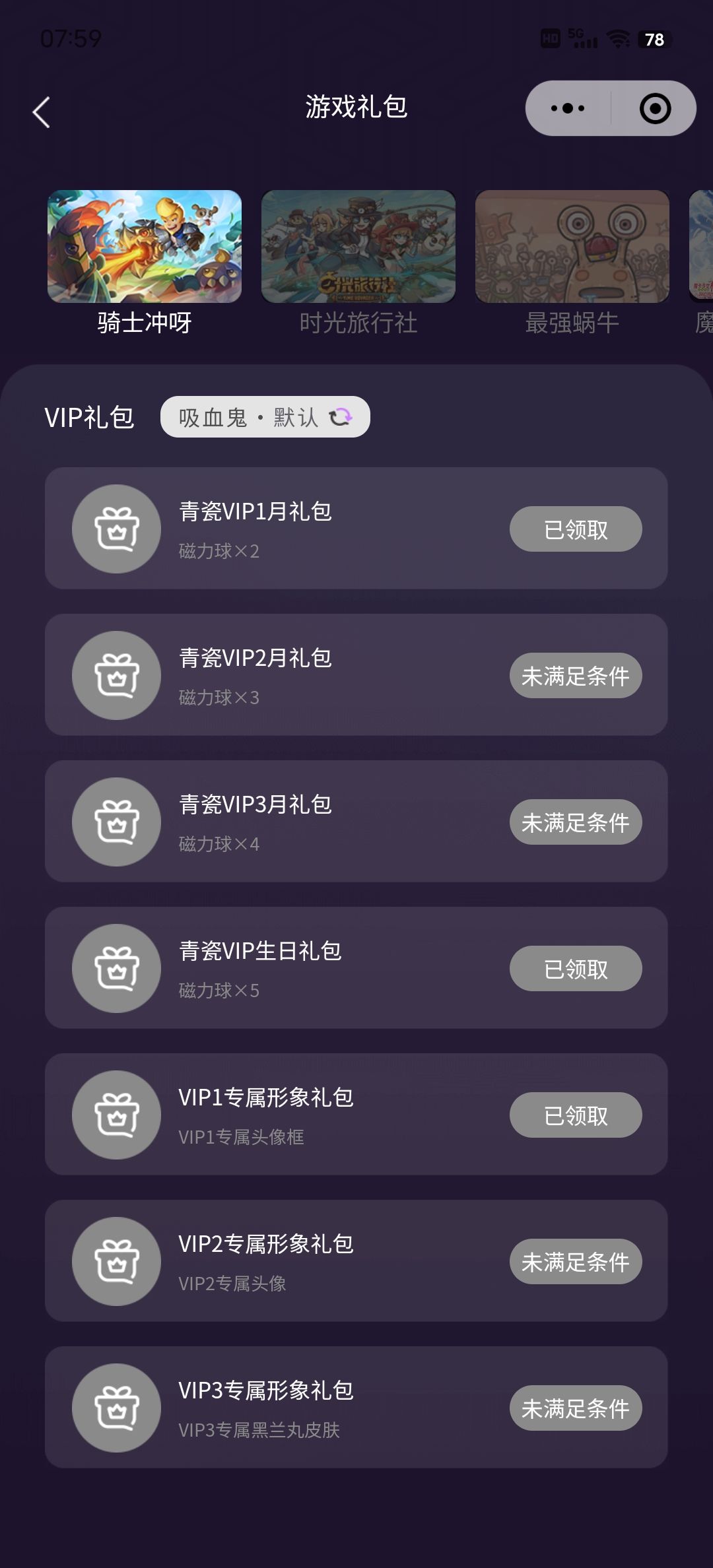Click the gift icon for 青瓷VIP2月礼包
Screen dimensions: 713x1568
coord(116,675)
